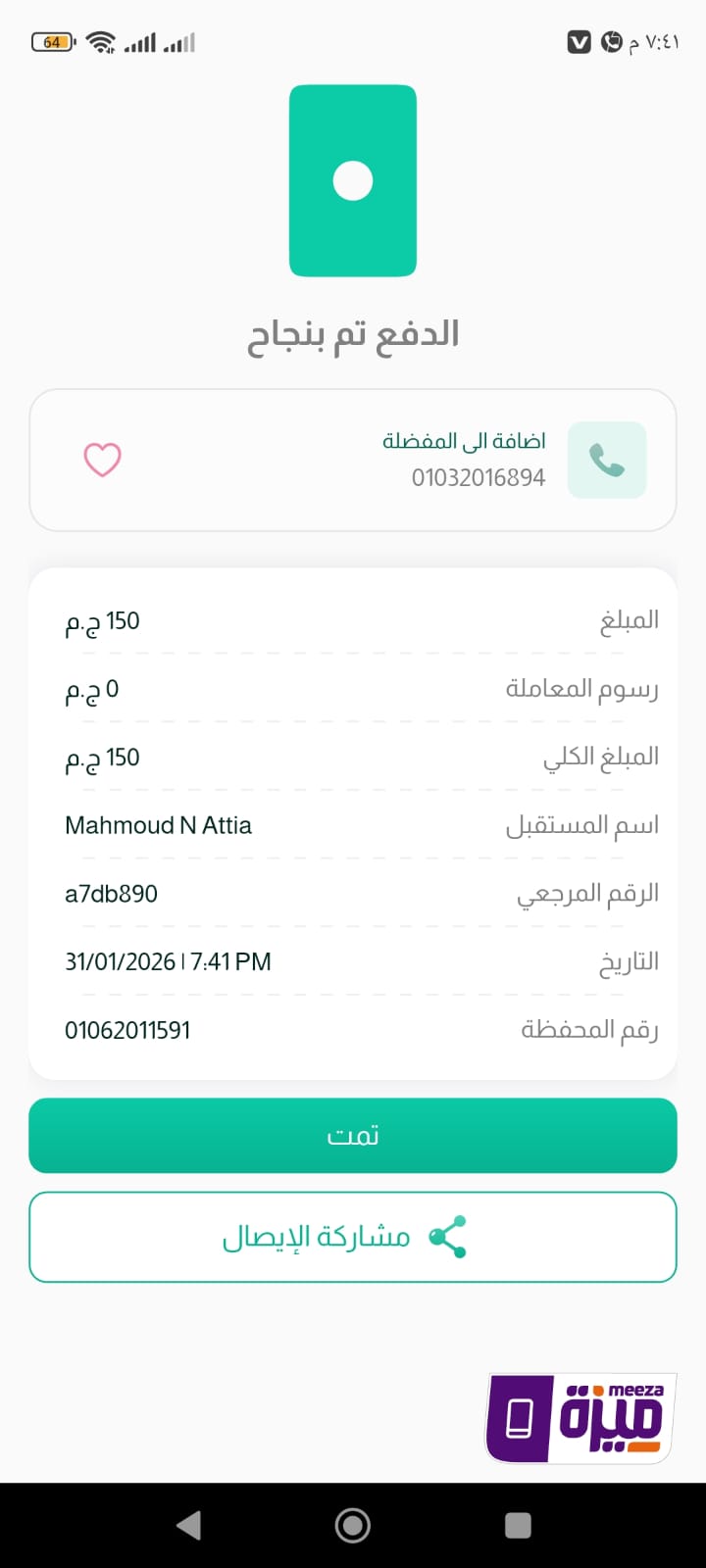The width and height of the screenshot is (706, 1568).
Task: Click the WhatsApp icon in status bar
Action: 613,42
